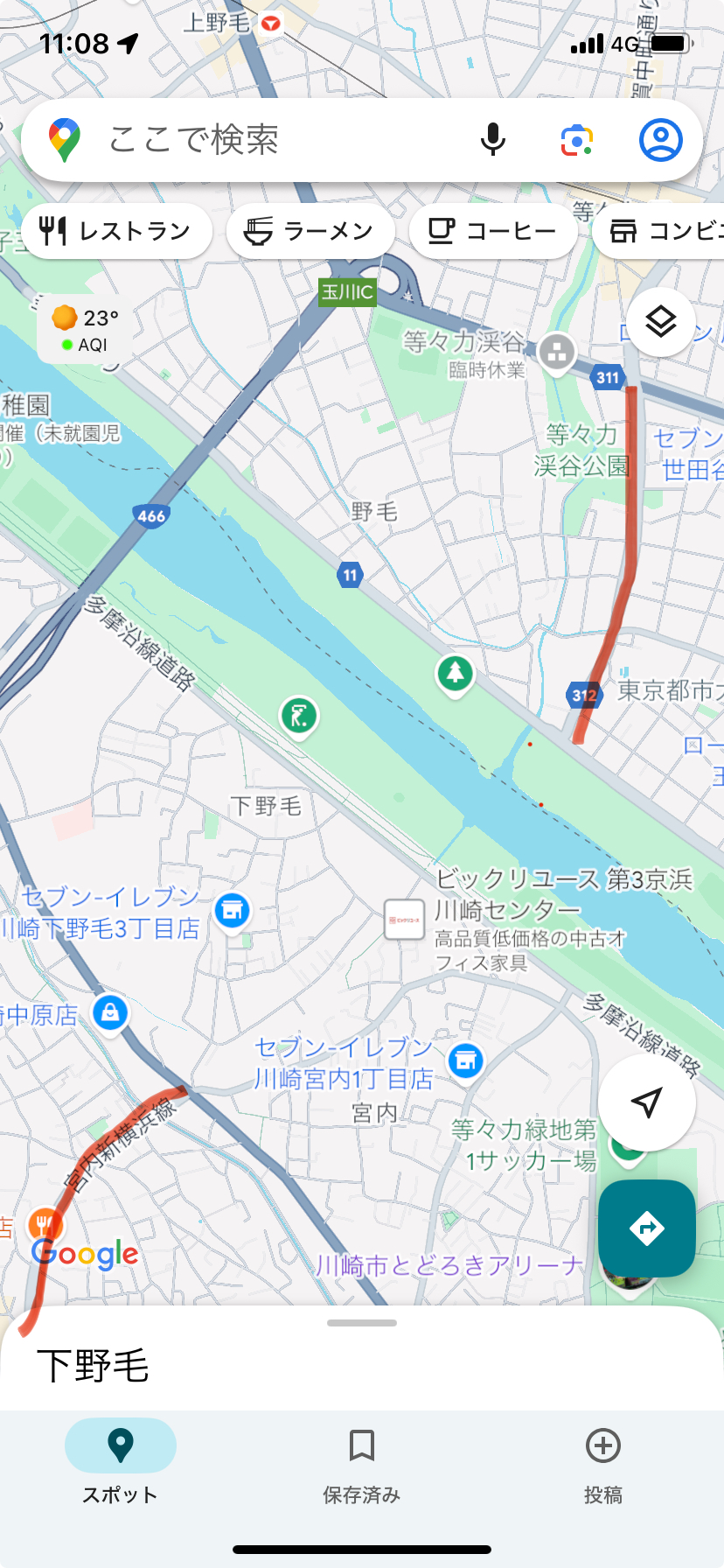Select the レストラン chip
This screenshot has height=1568, width=724.
click(x=115, y=231)
